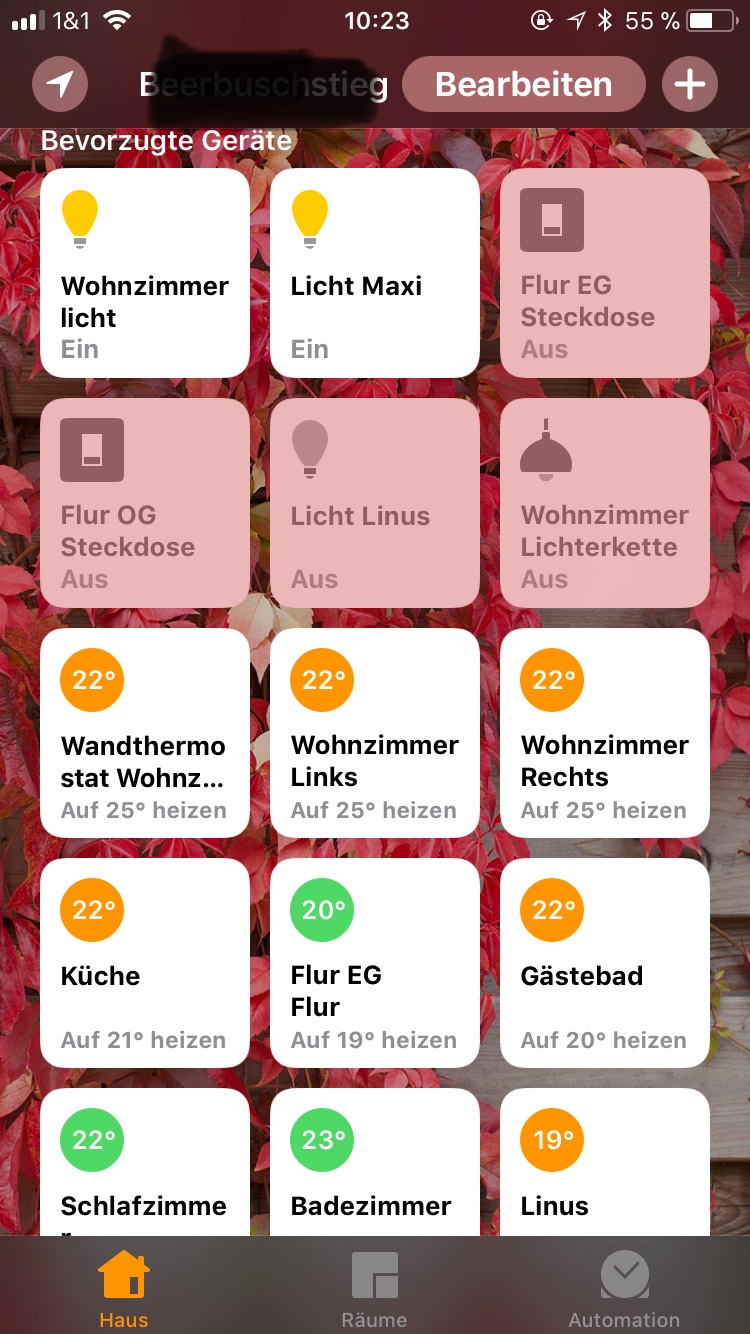The width and height of the screenshot is (750, 1334).
Task: Enable the Licht Linus light
Action: tap(375, 503)
